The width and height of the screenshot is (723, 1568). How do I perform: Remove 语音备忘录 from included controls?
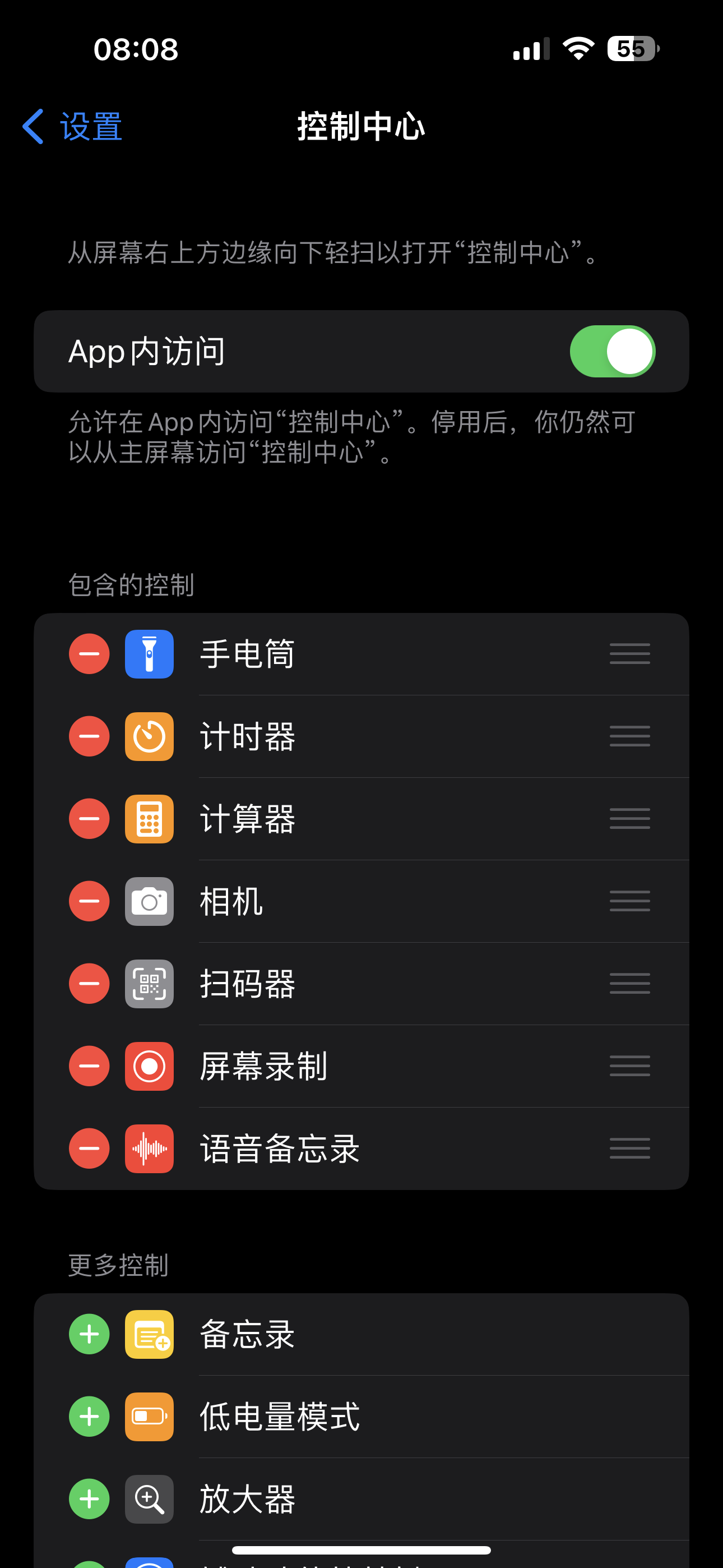tap(90, 1149)
